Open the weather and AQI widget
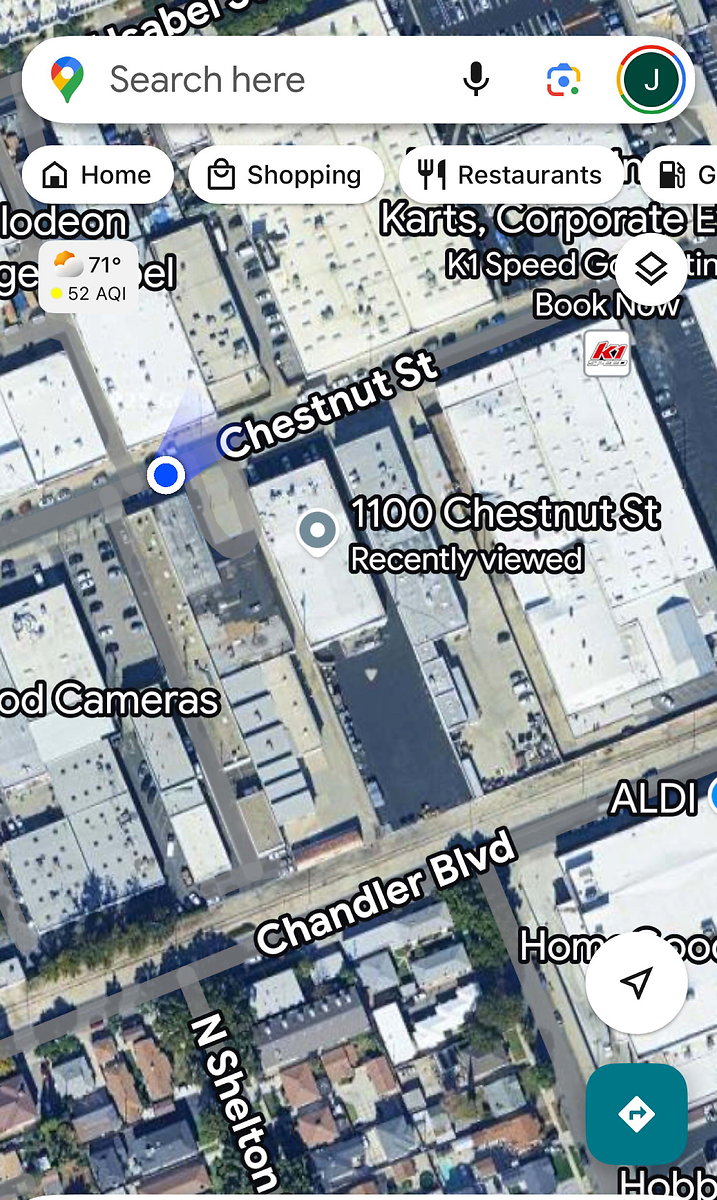Viewport: 717px width, 1200px height. [x=88, y=277]
